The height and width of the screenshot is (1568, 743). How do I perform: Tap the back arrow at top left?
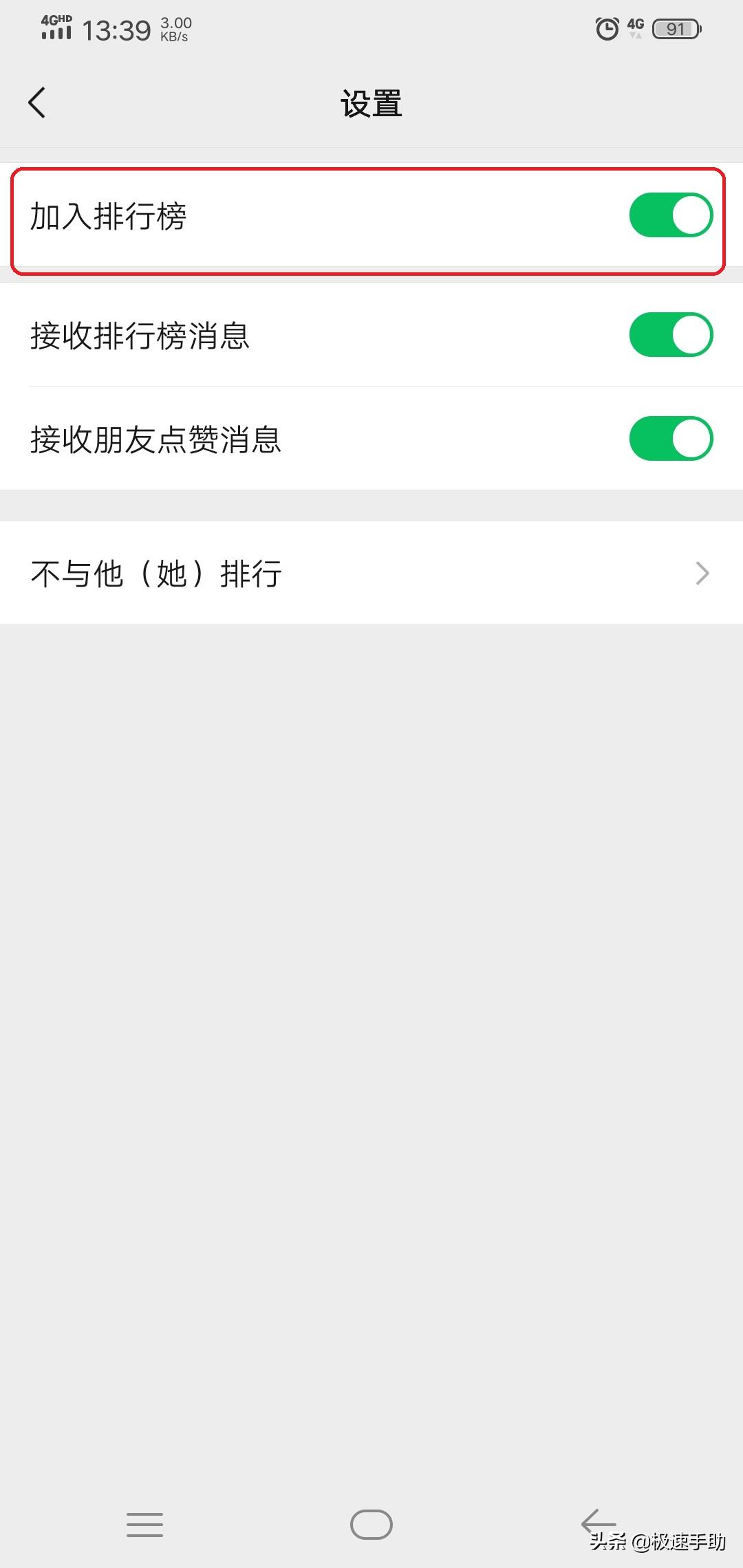[x=38, y=102]
